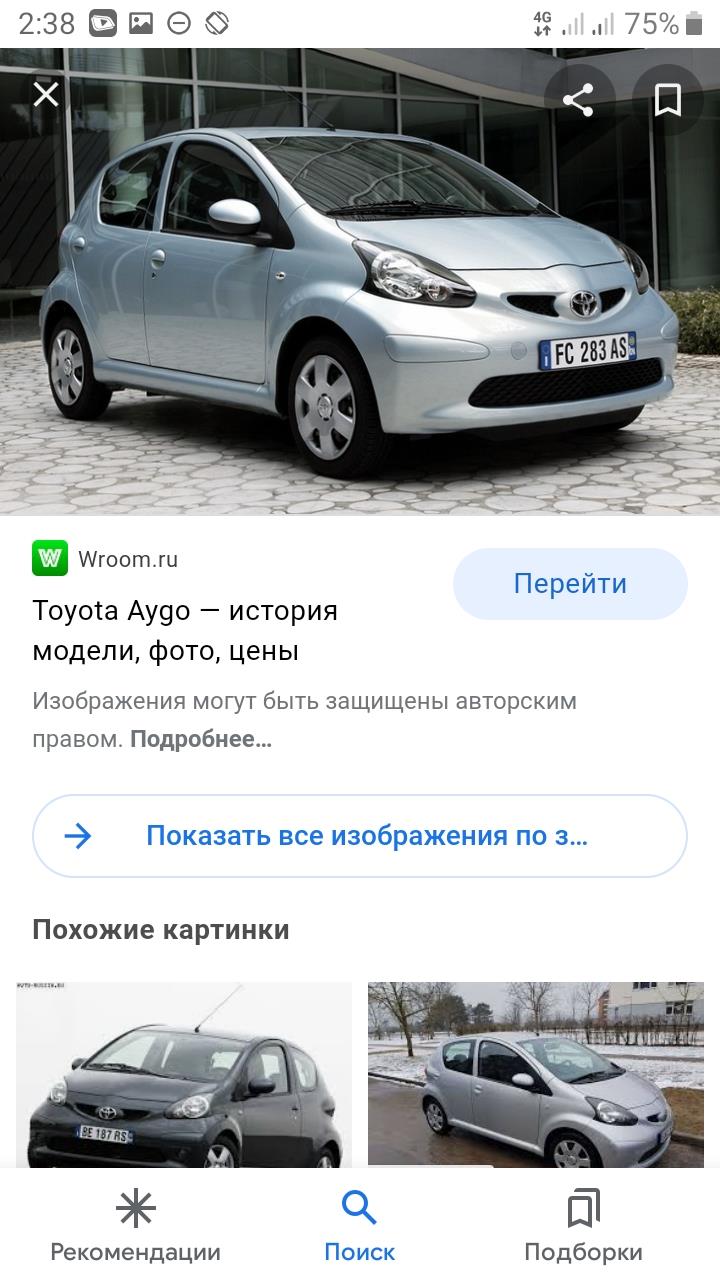Open the black Toyota similar picture
This screenshot has width=720, height=1280.
click(x=184, y=1075)
